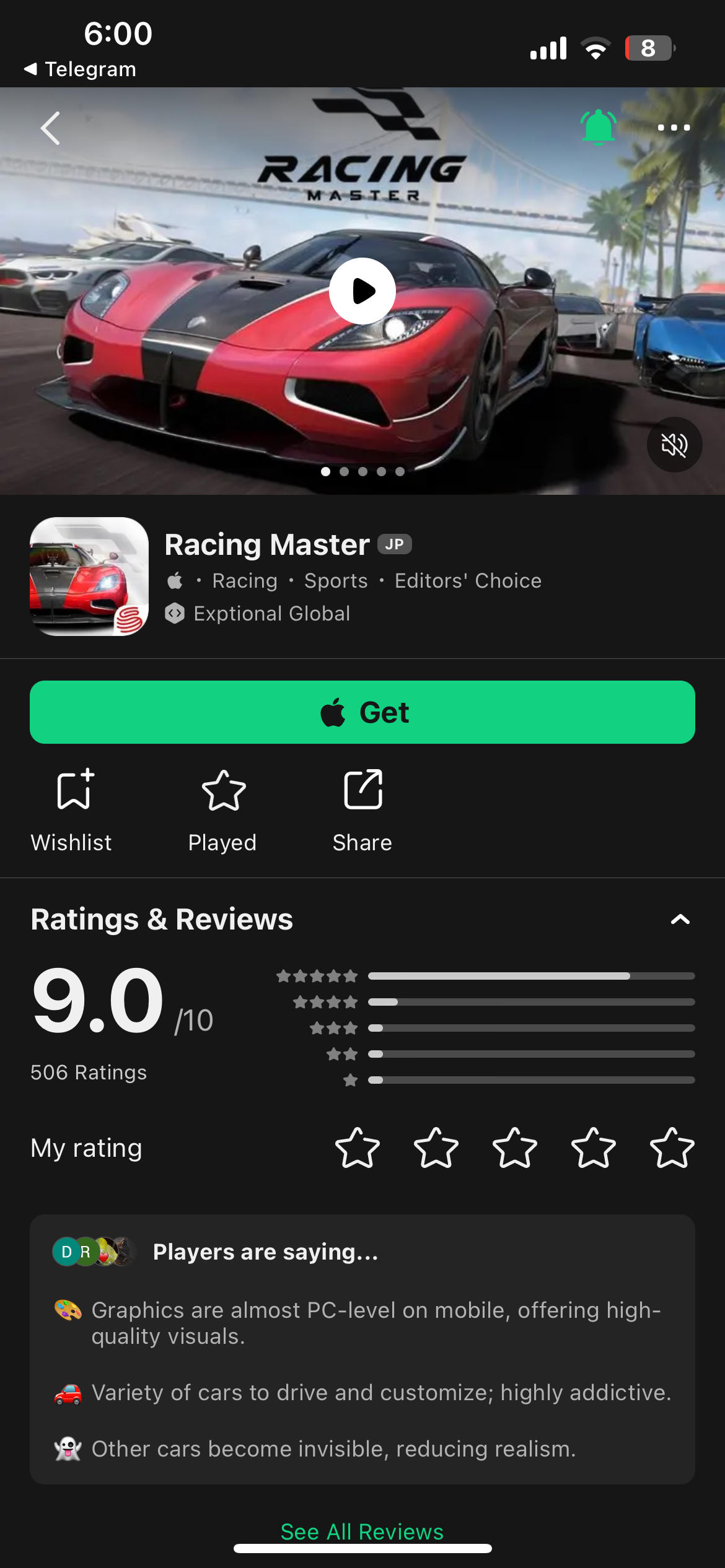Give a three-star rating under My rating
Viewport: 725px width, 1568px height.
515,1148
